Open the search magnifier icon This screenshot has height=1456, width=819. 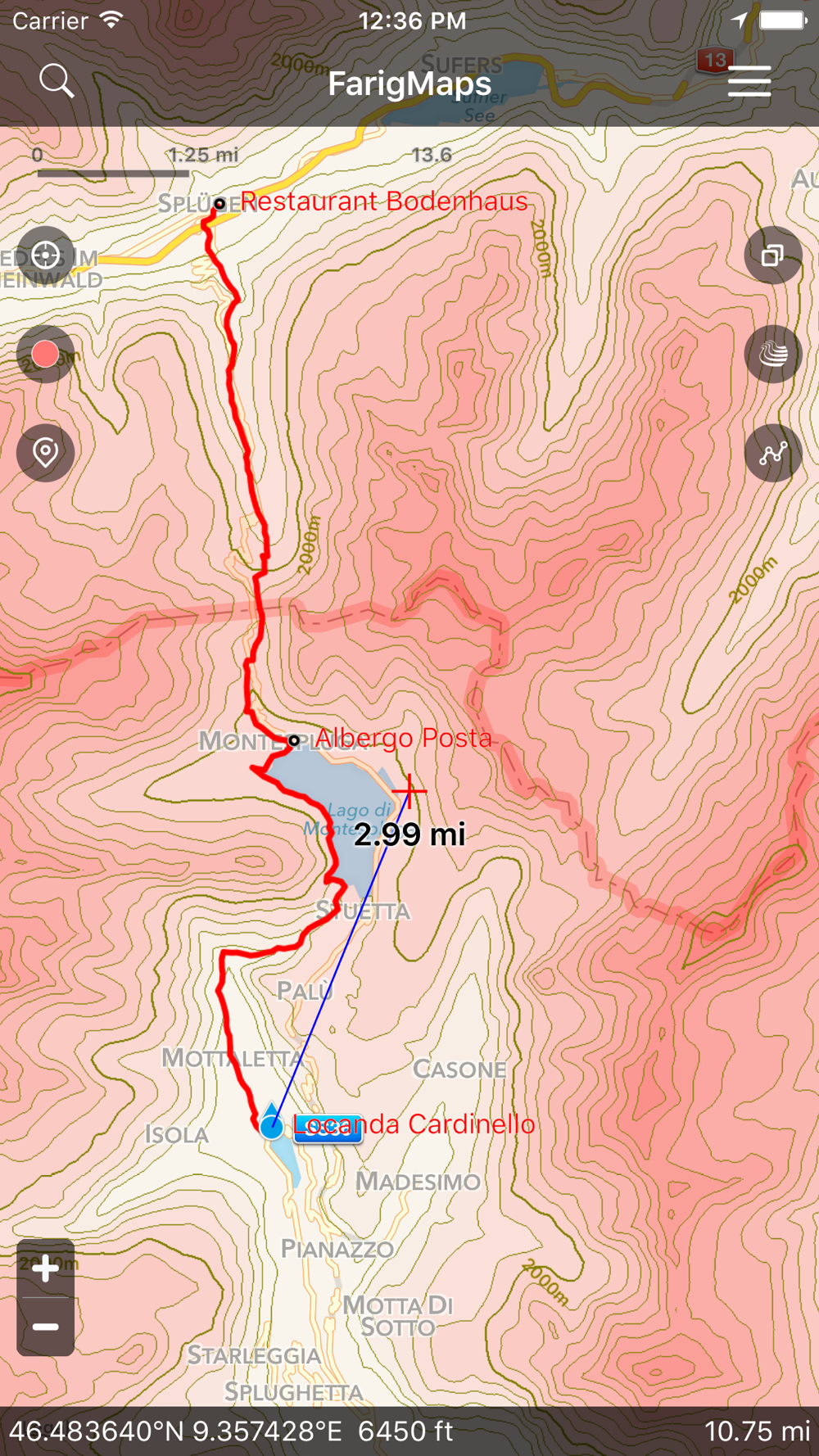point(57,81)
